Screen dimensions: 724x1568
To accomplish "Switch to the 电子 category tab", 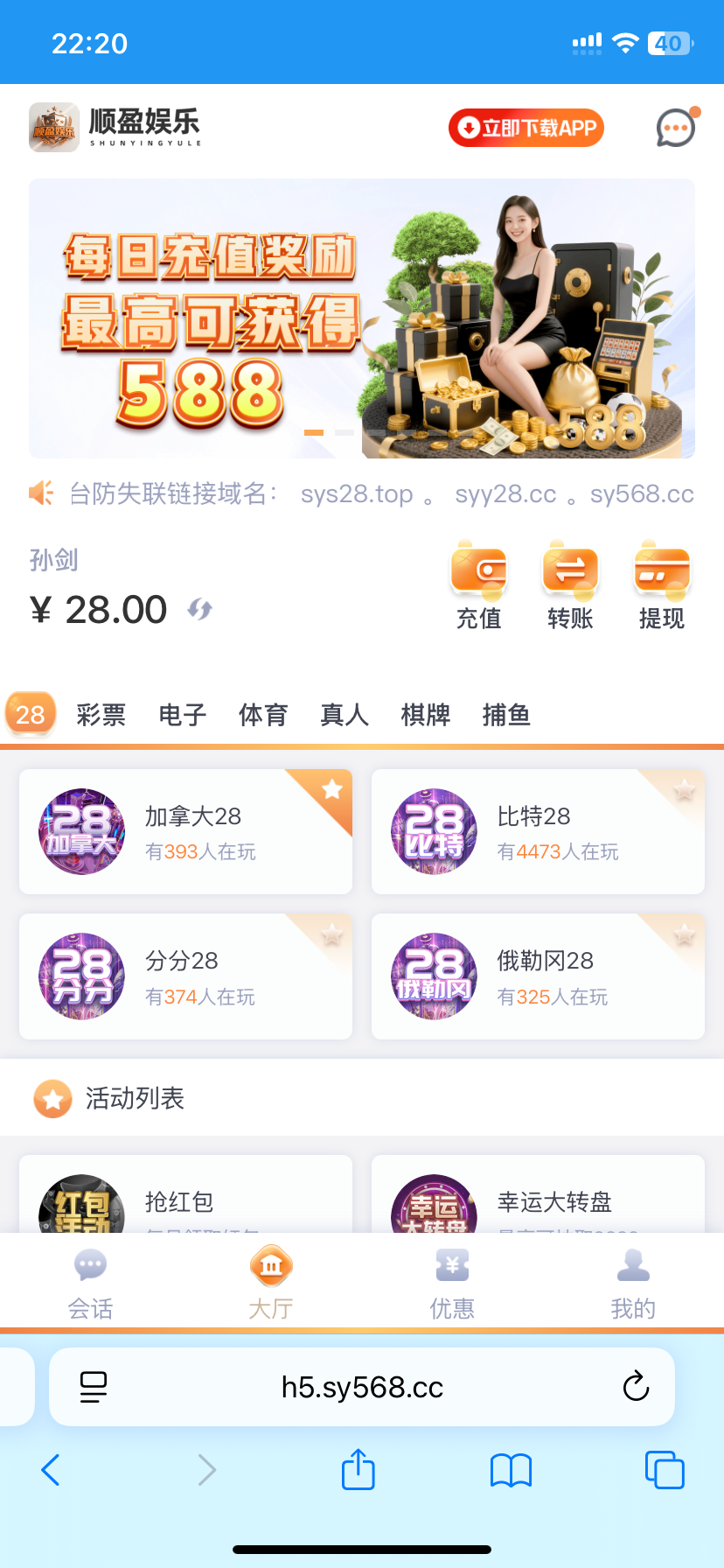I will (182, 715).
